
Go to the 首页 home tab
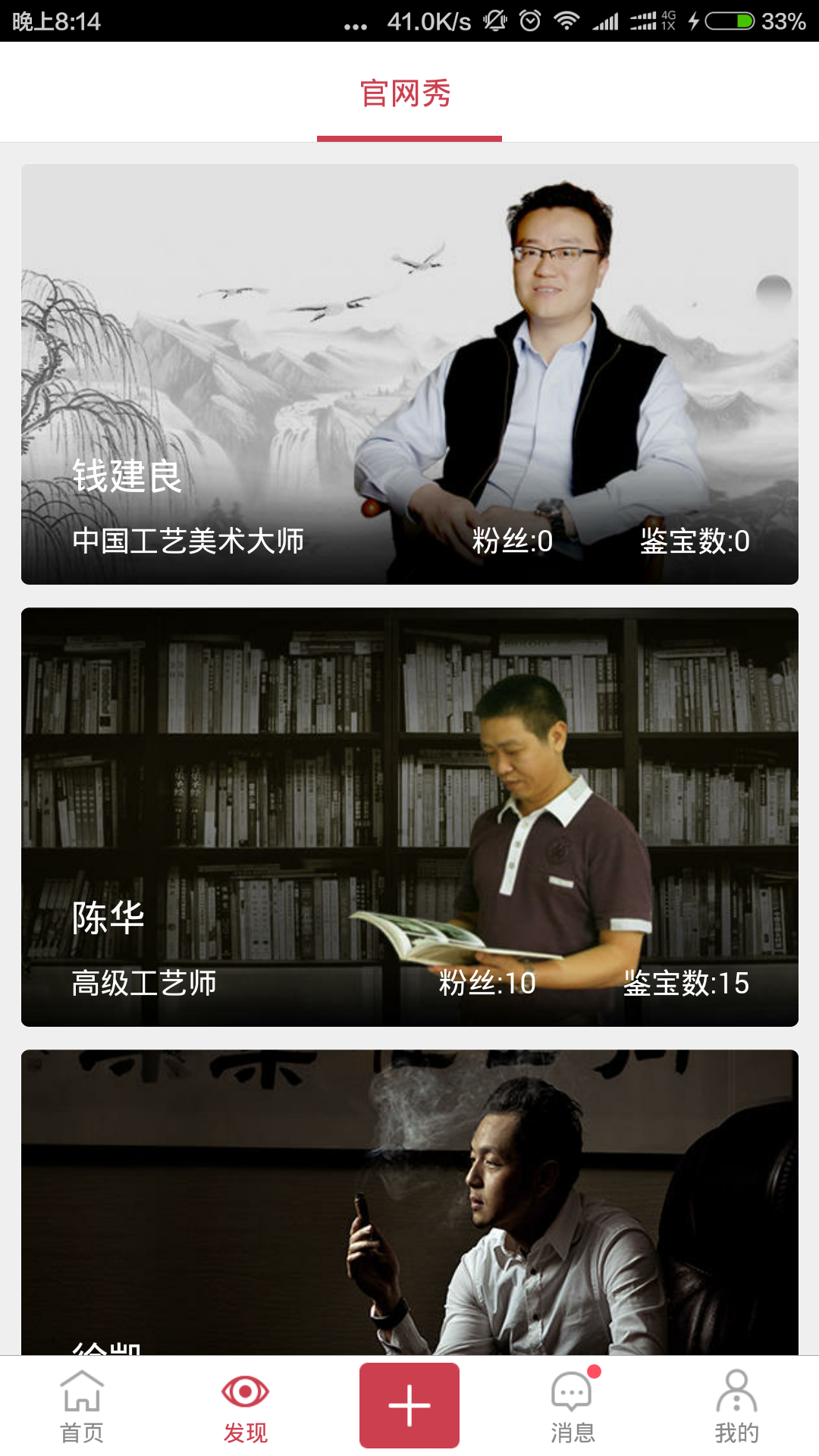(82, 1407)
